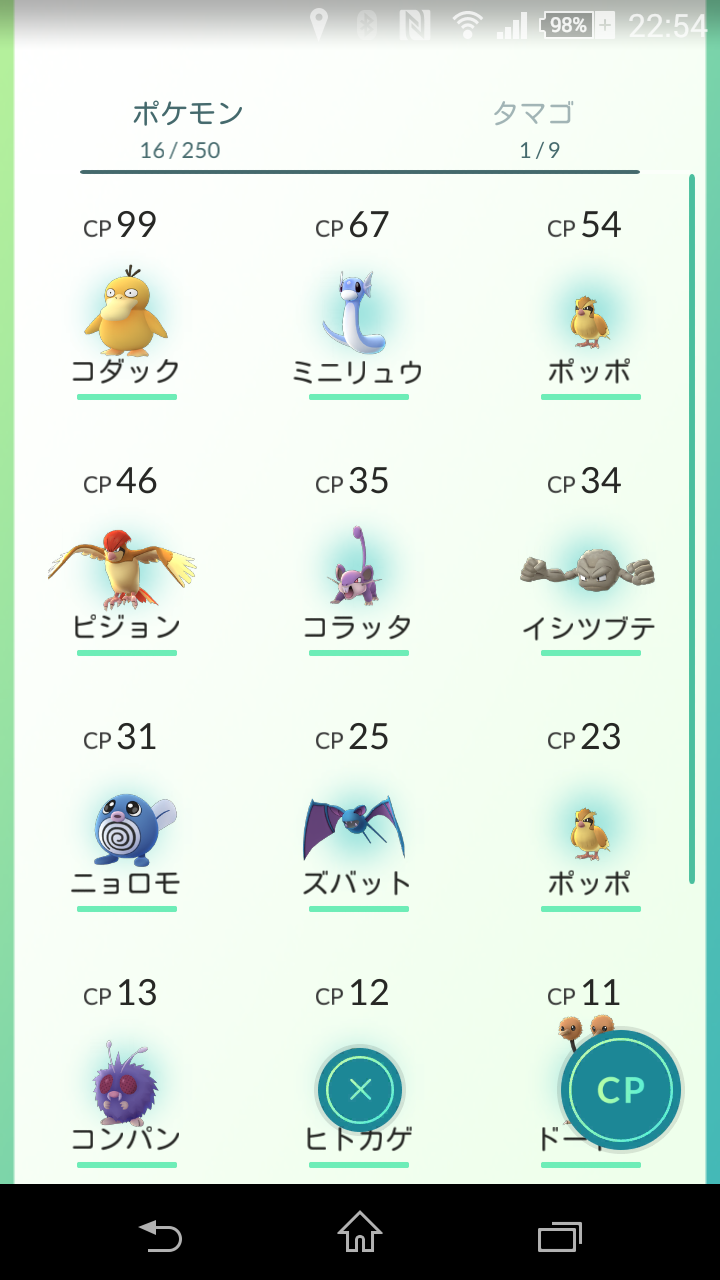Tap the Android home button
The image size is (720, 1280).
click(x=360, y=1239)
